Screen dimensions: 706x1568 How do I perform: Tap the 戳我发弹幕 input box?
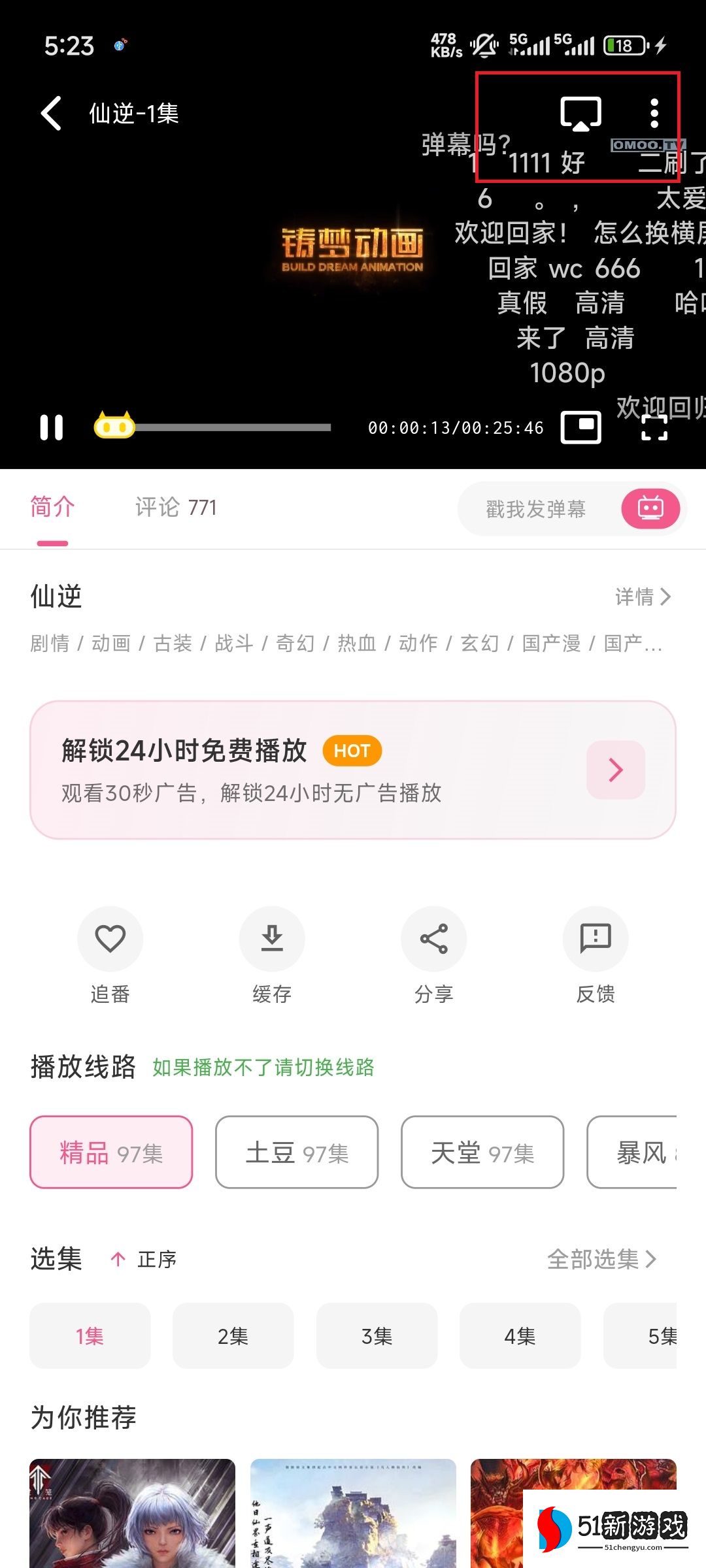pos(536,509)
